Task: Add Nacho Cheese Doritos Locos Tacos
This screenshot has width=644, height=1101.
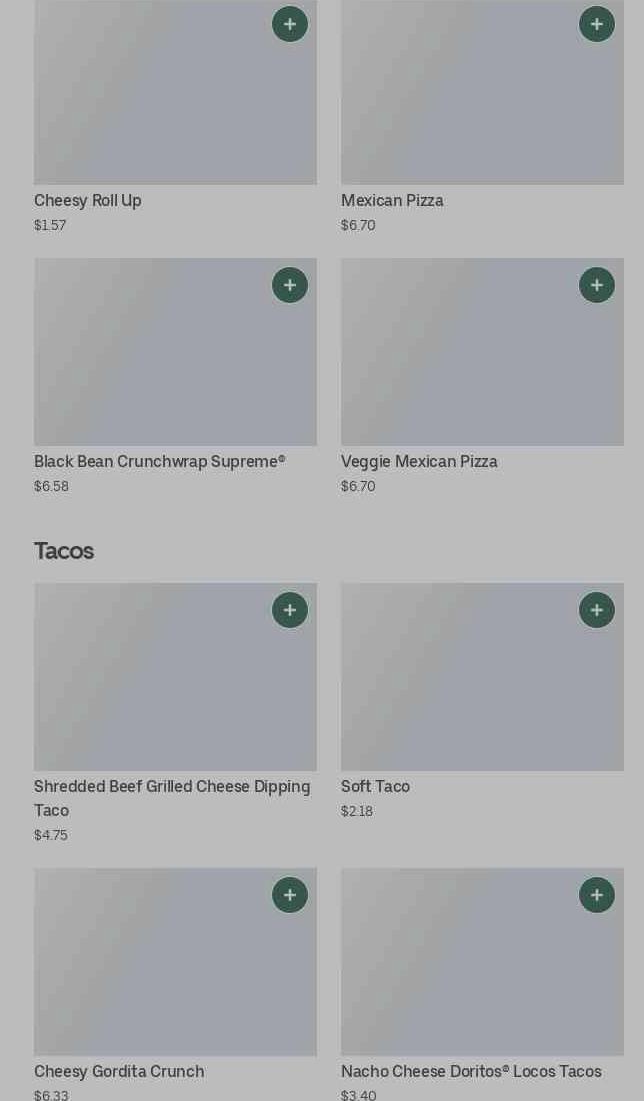Action: point(597,895)
